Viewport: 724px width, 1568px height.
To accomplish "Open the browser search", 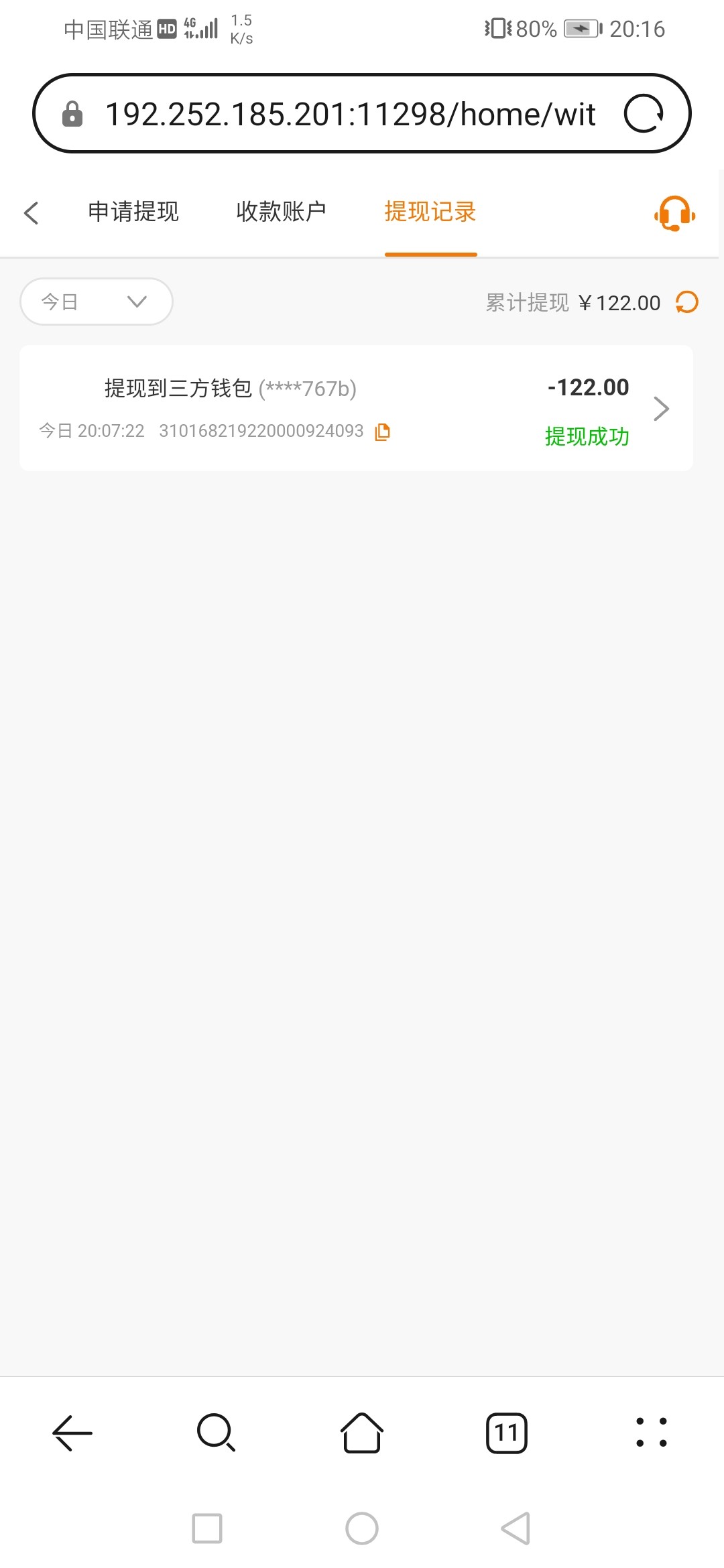I will [x=216, y=1433].
